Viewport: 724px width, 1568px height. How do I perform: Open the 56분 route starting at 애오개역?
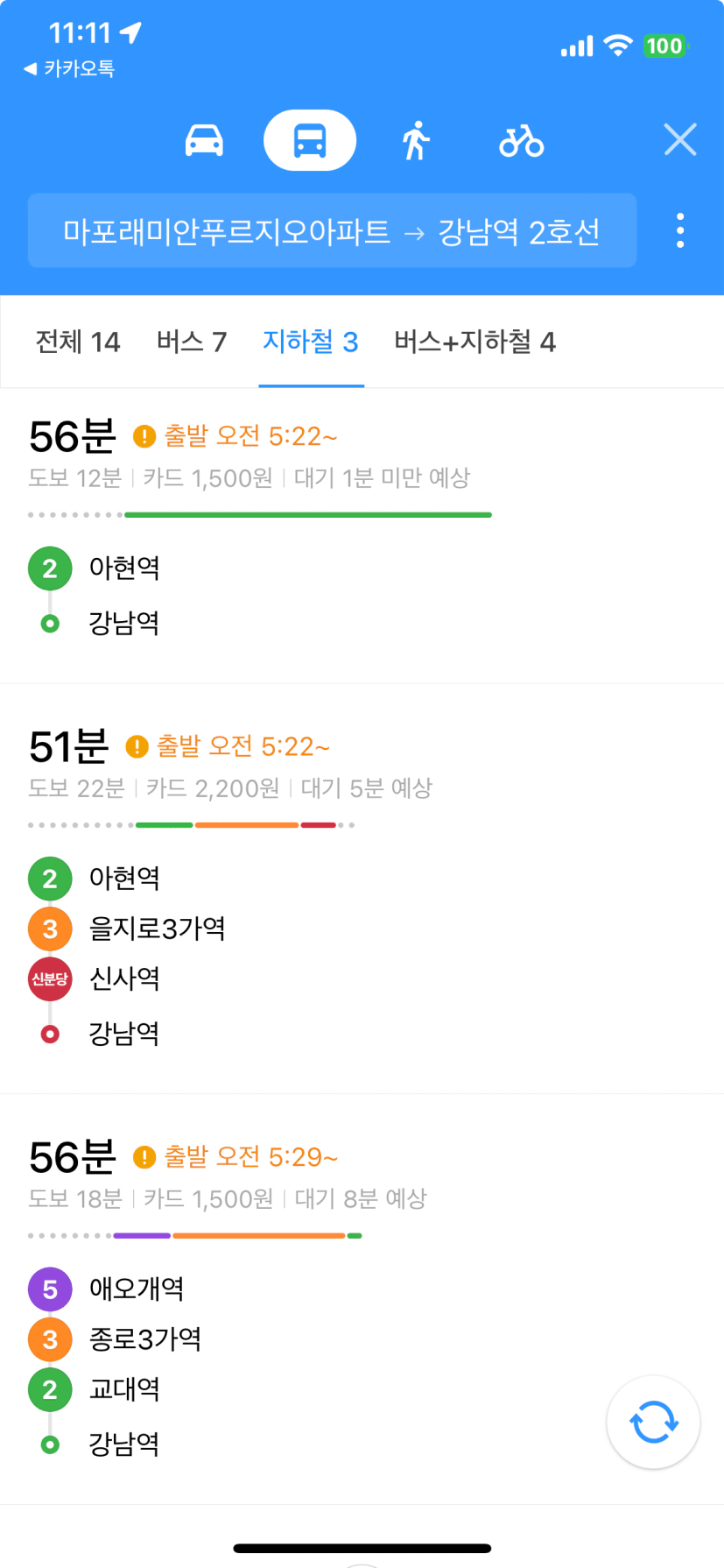point(362,1300)
